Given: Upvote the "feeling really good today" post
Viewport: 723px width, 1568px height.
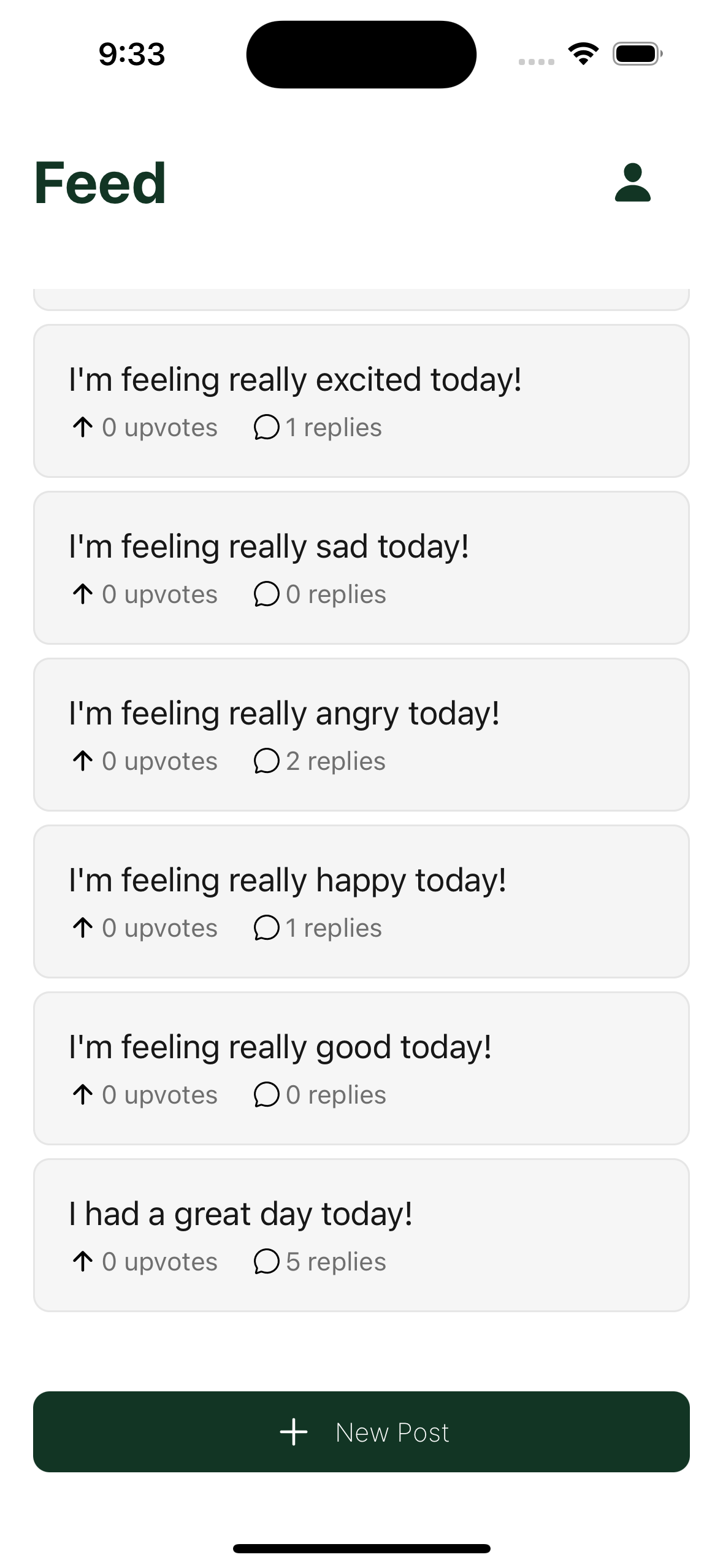Looking at the screenshot, I should point(83,1095).
